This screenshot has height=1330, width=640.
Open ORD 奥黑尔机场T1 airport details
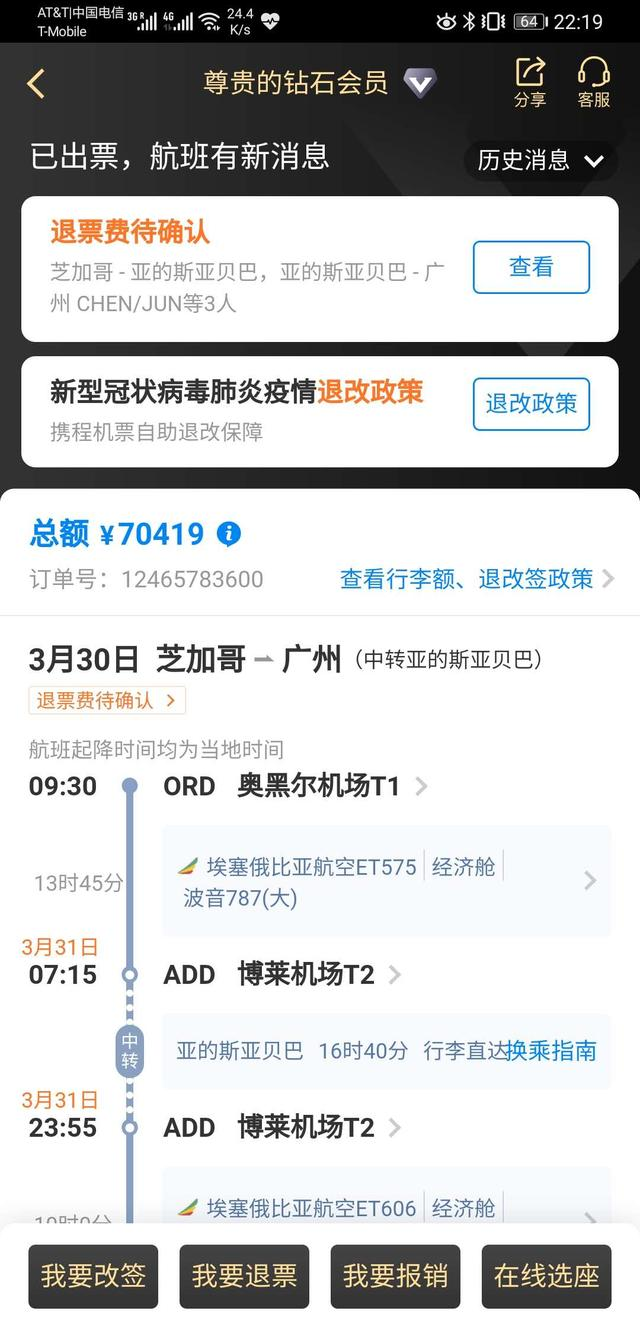296,786
